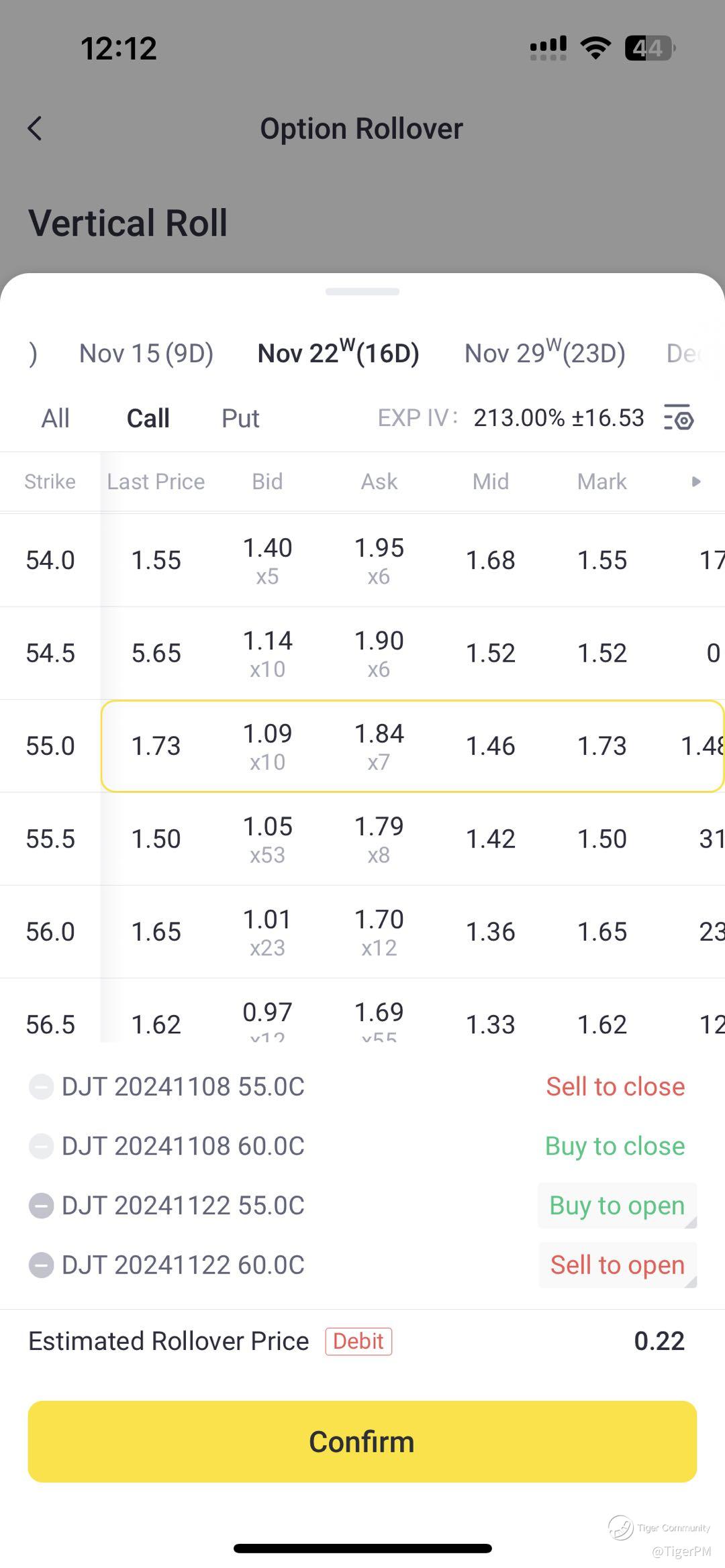This screenshot has height=1568, width=725.
Task: Remove the DJT 20241122 60.0C leg
Action: click(41, 1265)
